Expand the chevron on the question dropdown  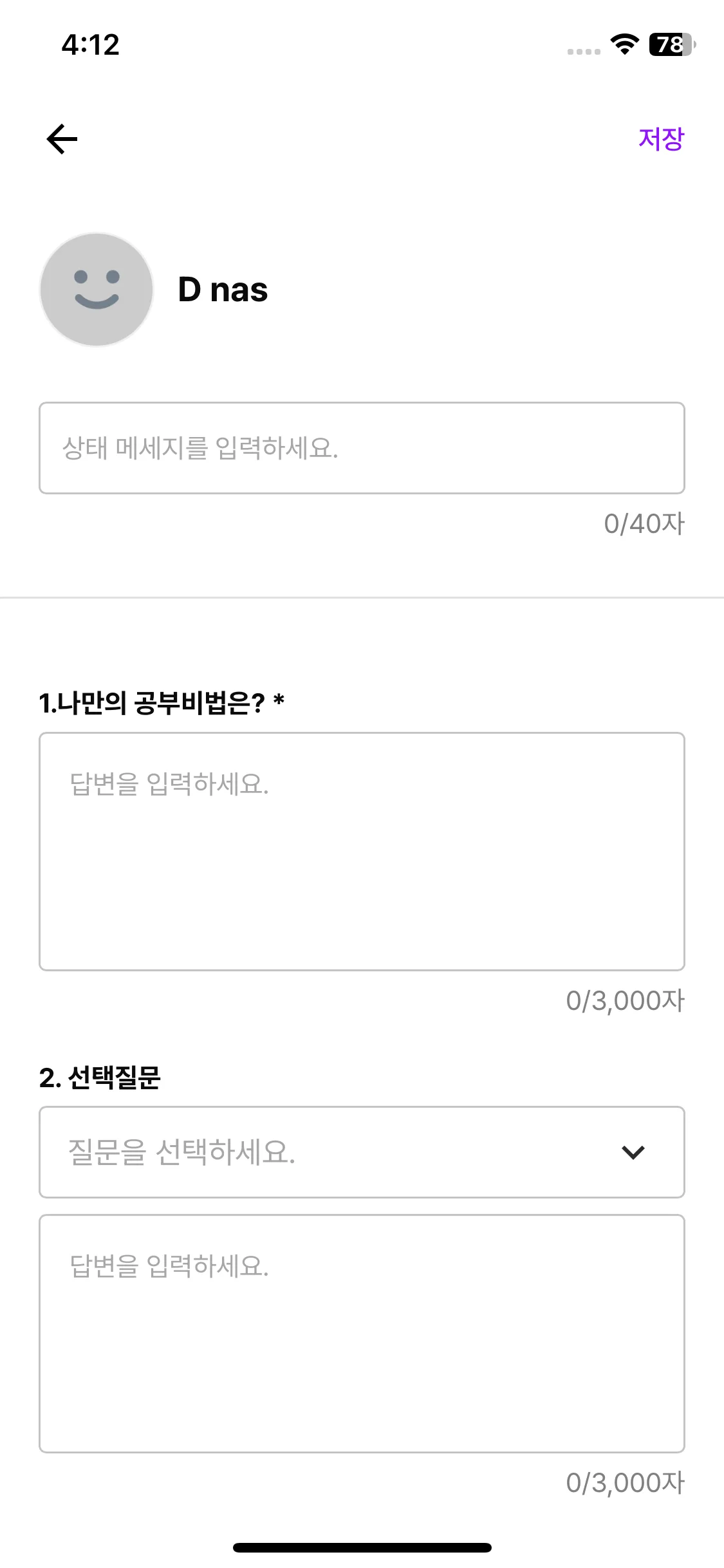632,1152
